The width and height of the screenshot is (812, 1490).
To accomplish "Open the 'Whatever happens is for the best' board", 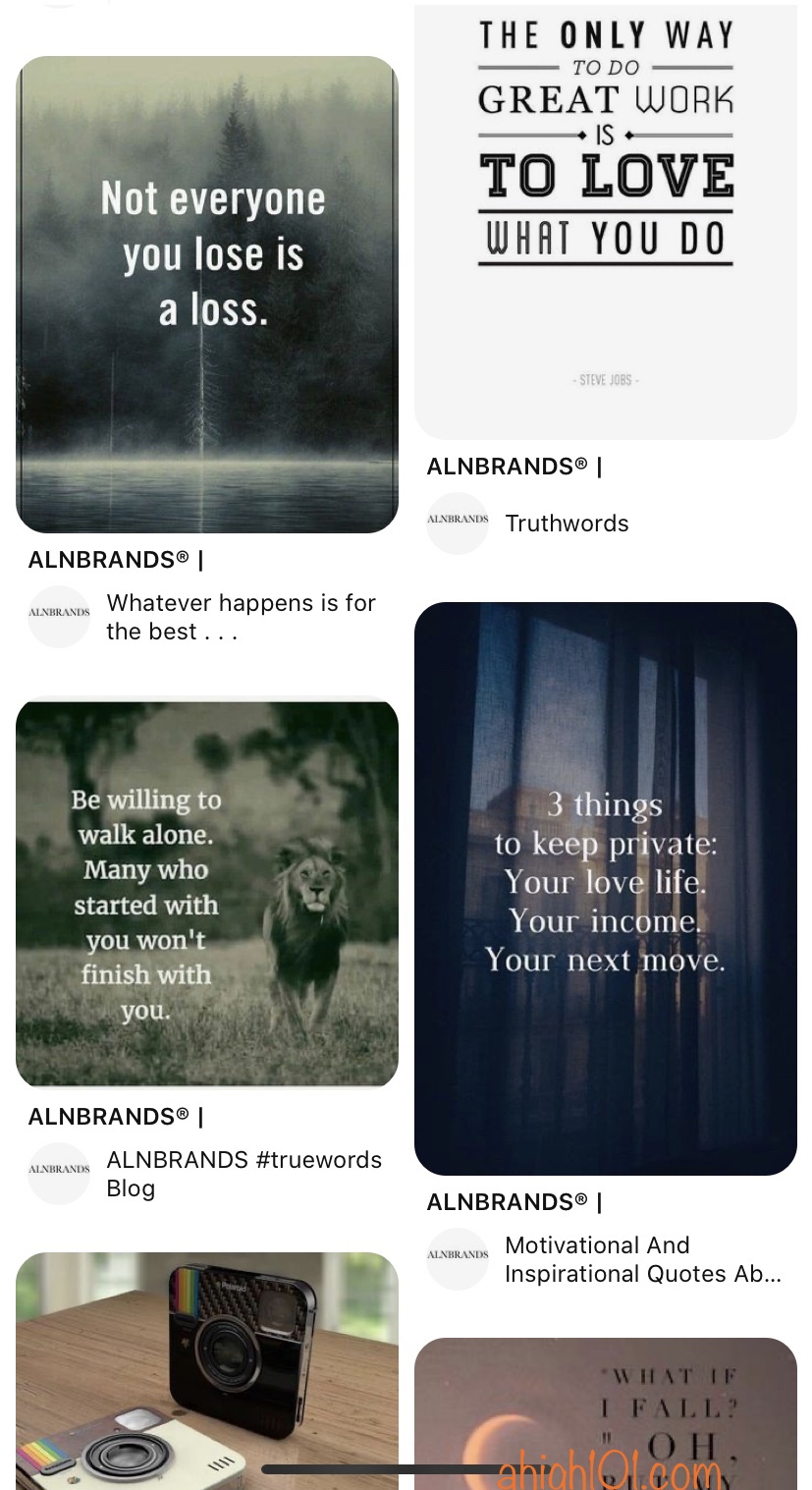I will (x=241, y=617).
